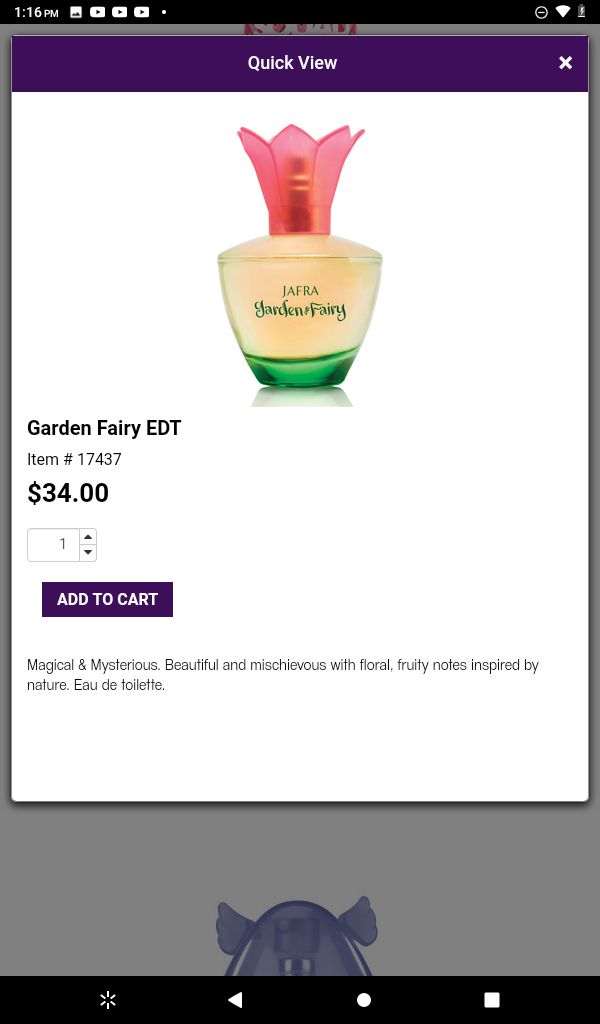Close the Quick View dialog

click(565, 63)
